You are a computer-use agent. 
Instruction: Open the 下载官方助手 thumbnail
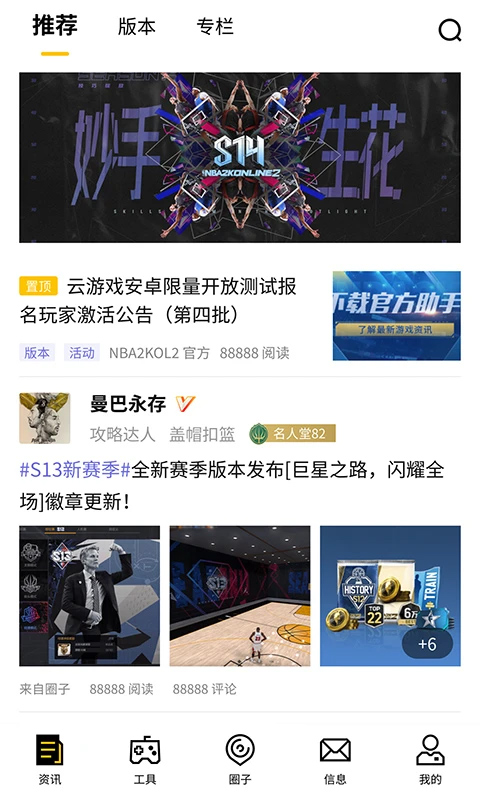[396, 316]
